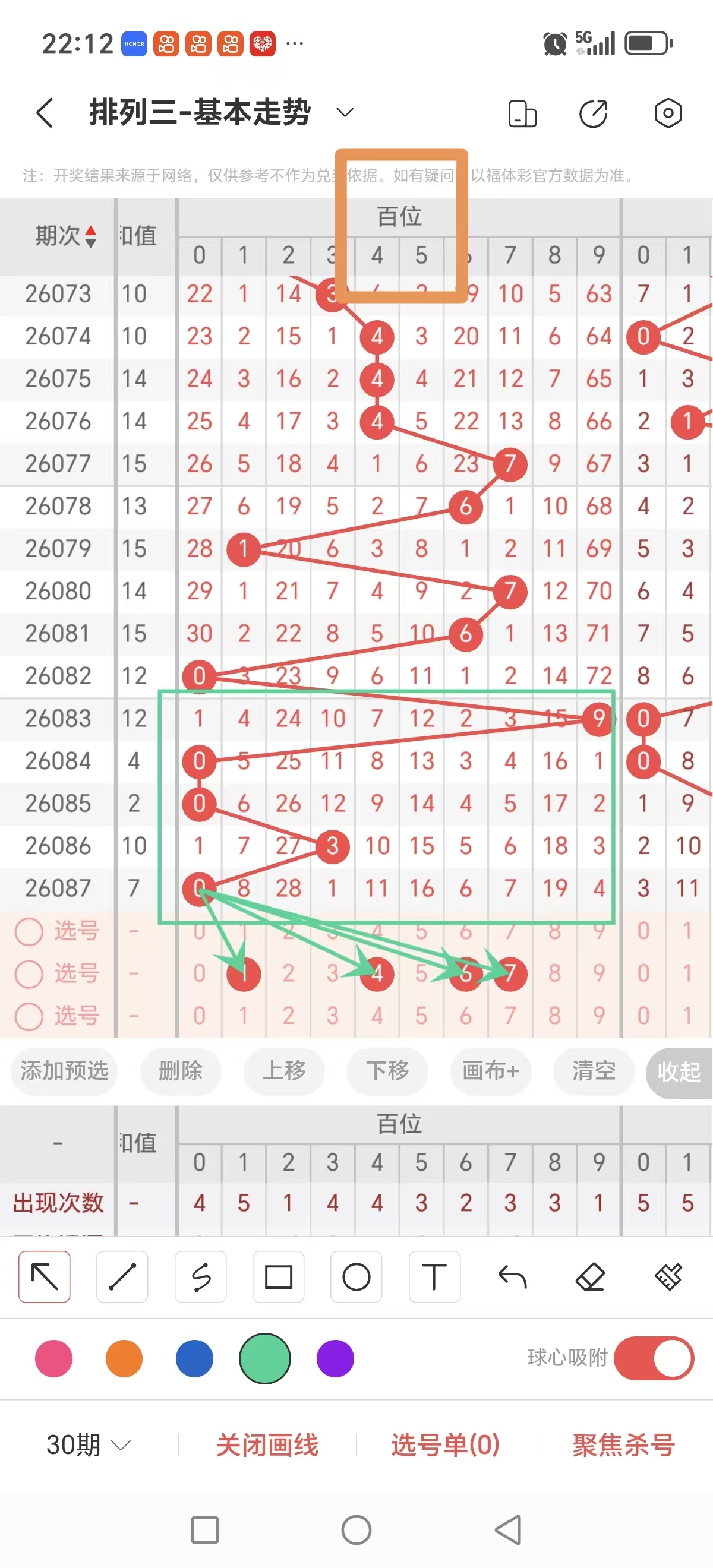Tap the settings gear in top bar
713x1568 pixels.
(x=668, y=113)
